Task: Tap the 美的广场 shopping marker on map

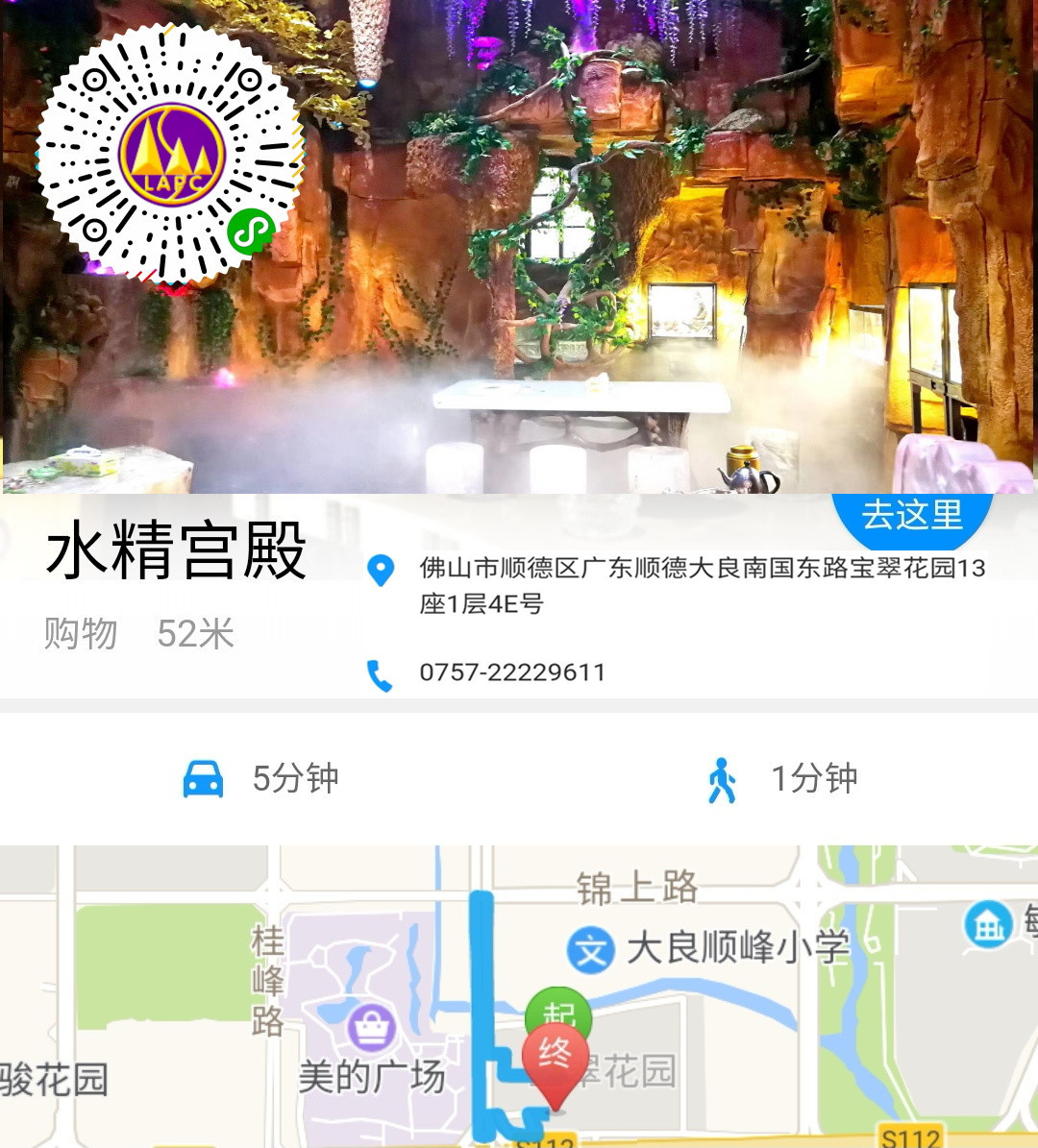Action: pos(372,1029)
